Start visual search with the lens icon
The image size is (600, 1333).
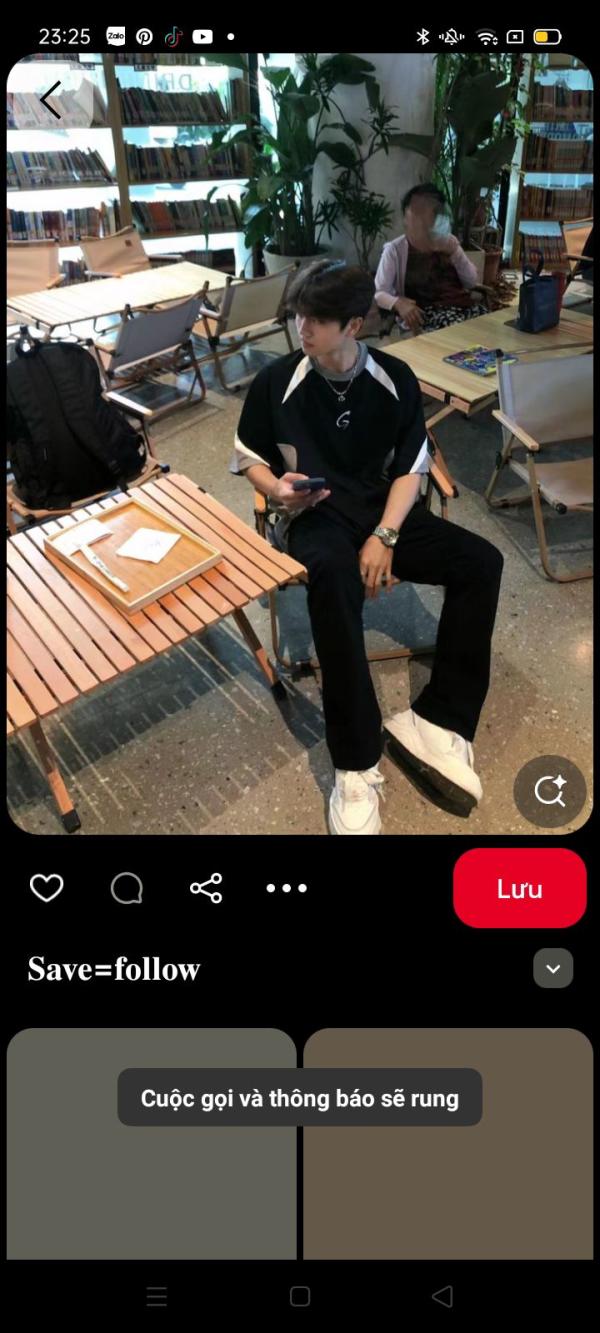click(550, 791)
